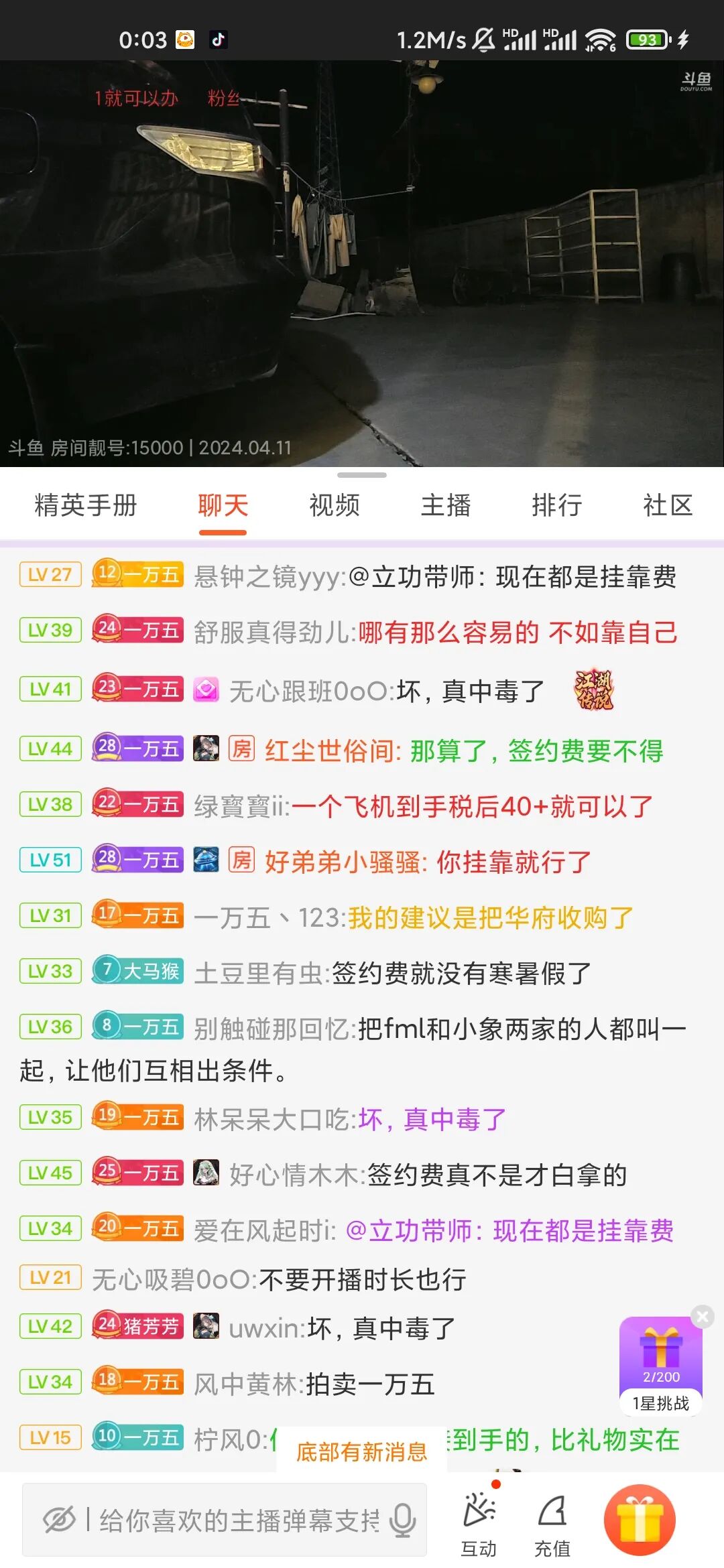The image size is (724, 1568).
Task: Open the 排行 tab
Action: click(x=557, y=505)
